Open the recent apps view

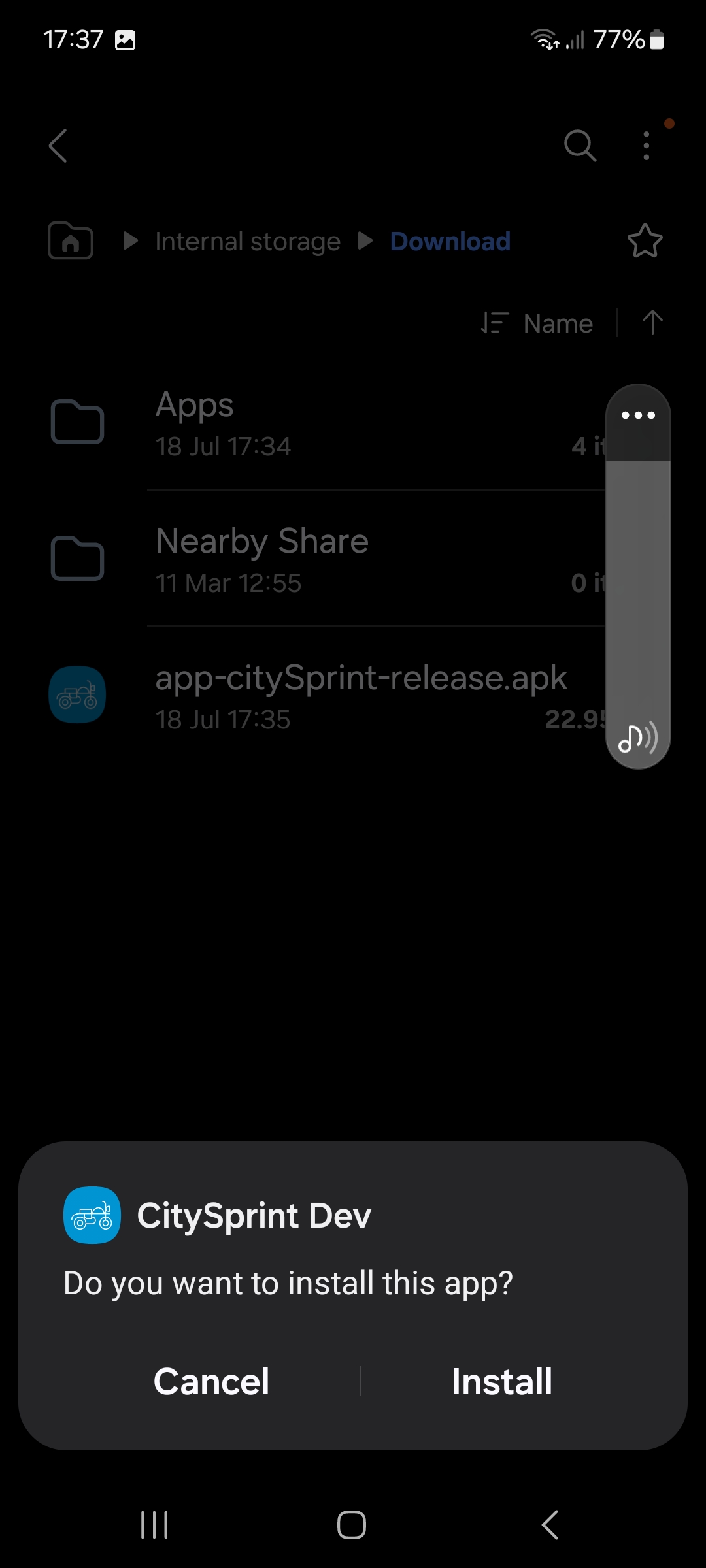155,1525
